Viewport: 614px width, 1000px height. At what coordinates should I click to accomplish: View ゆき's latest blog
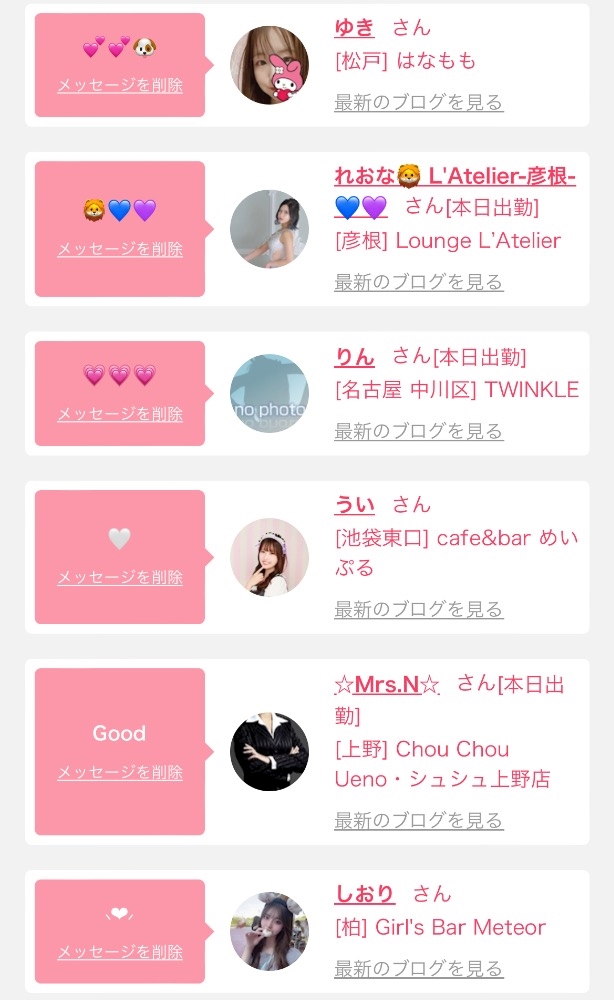[x=418, y=102]
